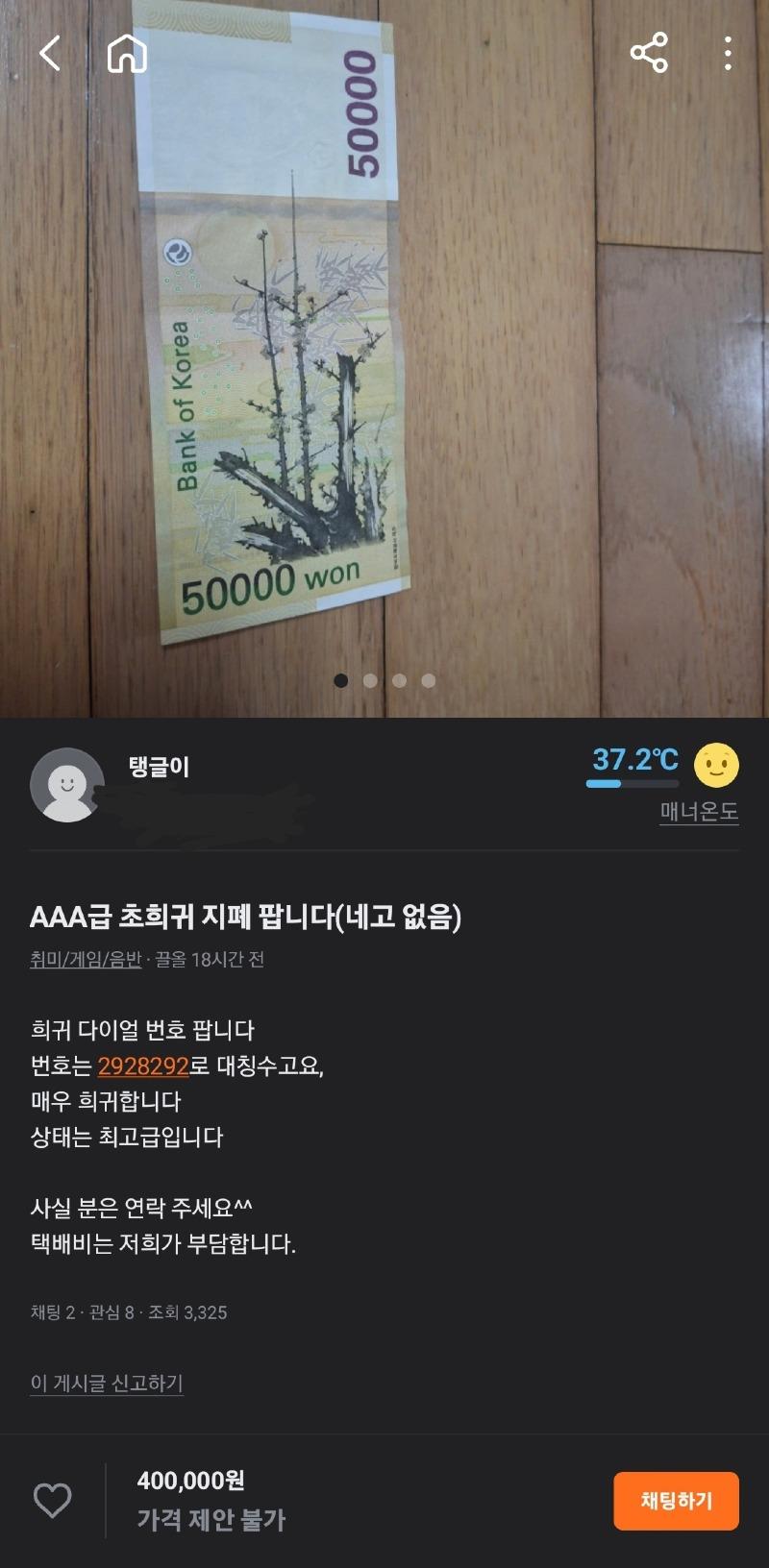The height and width of the screenshot is (1568, 769).
Task: Like this listing with the heart
Action: 53,1500
